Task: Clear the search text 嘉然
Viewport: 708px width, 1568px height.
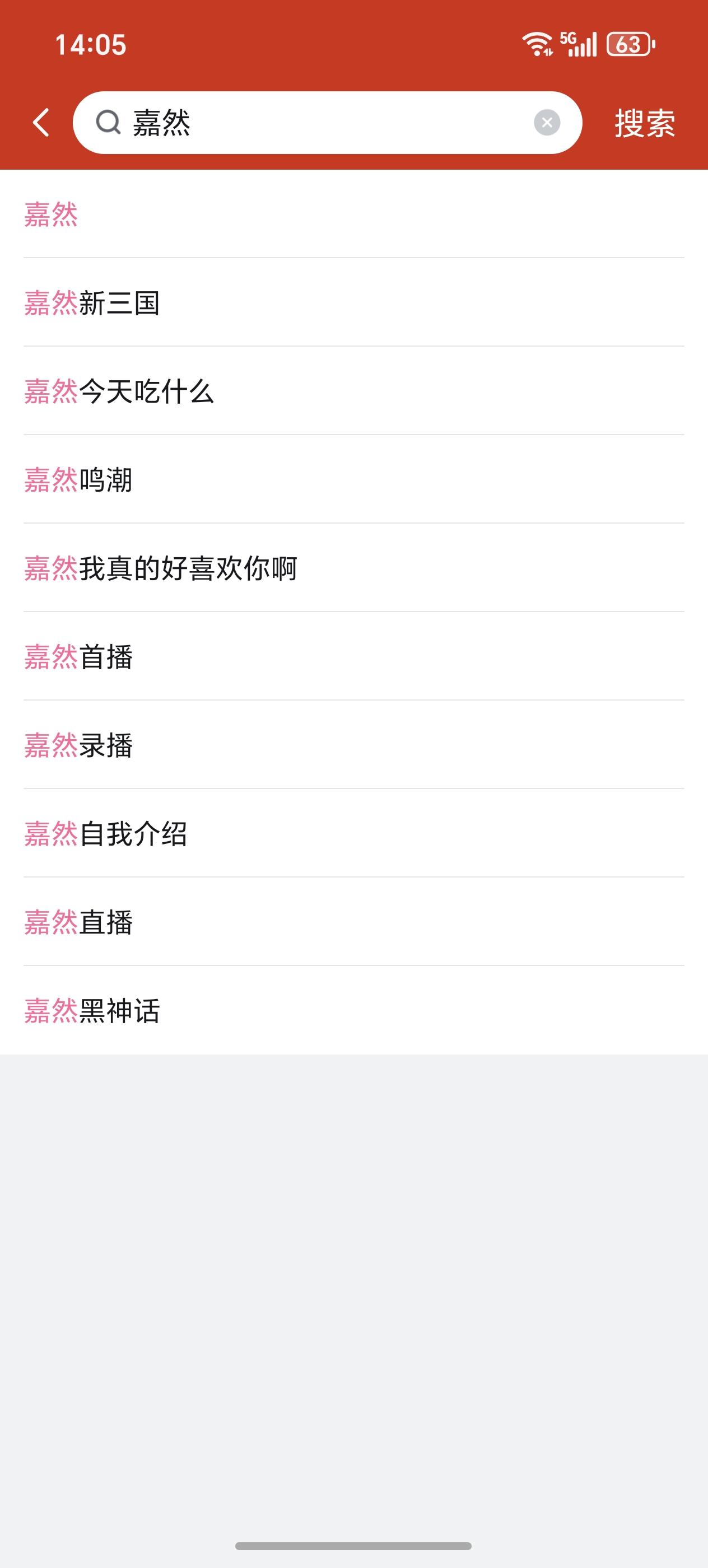Action: tap(547, 123)
